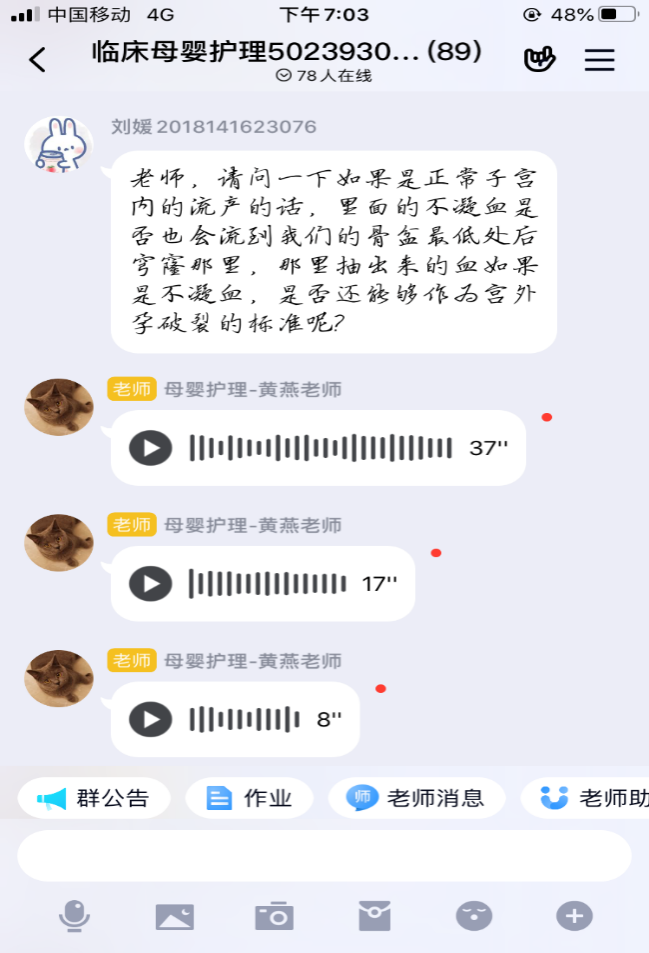Open 刘媛's profile avatar

tap(59, 146)
